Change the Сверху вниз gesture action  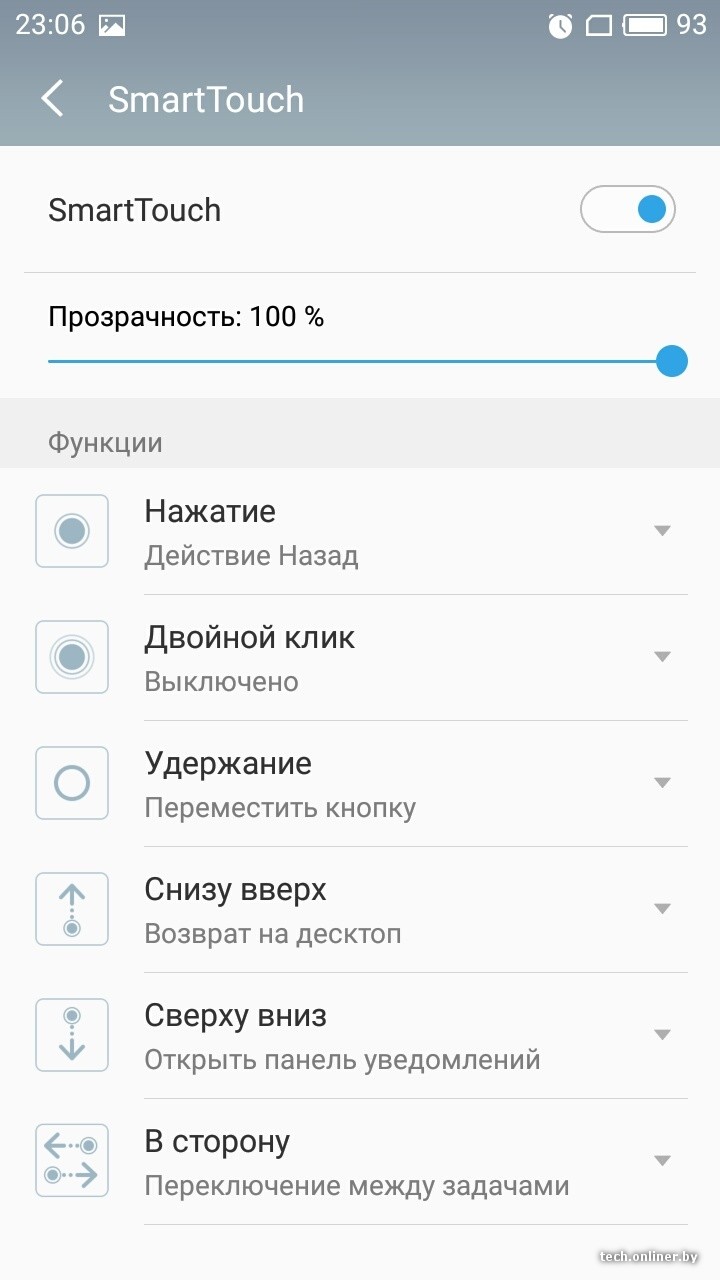click(661, 1034)
